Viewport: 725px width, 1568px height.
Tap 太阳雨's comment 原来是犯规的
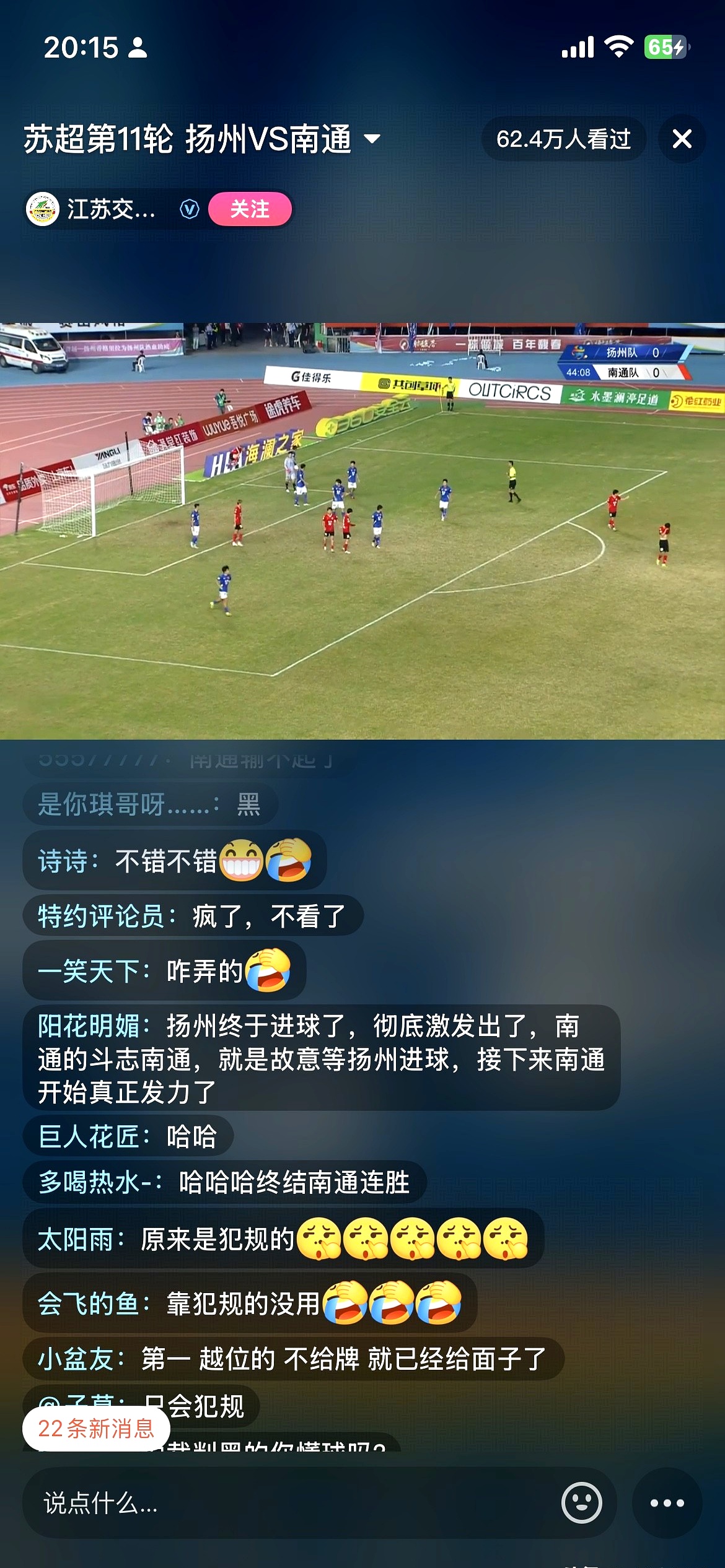(283, 1239)
